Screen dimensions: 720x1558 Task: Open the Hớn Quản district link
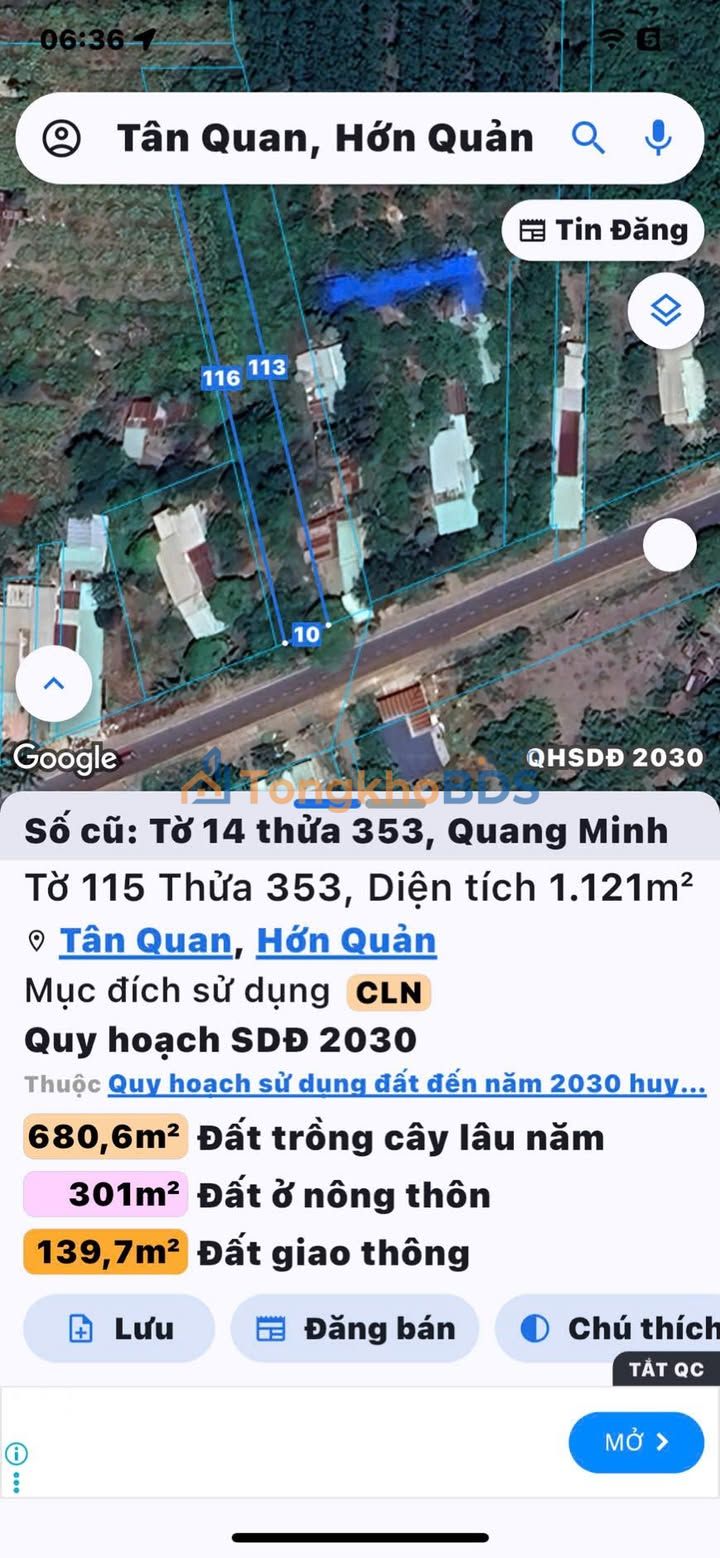click(346, 941)
